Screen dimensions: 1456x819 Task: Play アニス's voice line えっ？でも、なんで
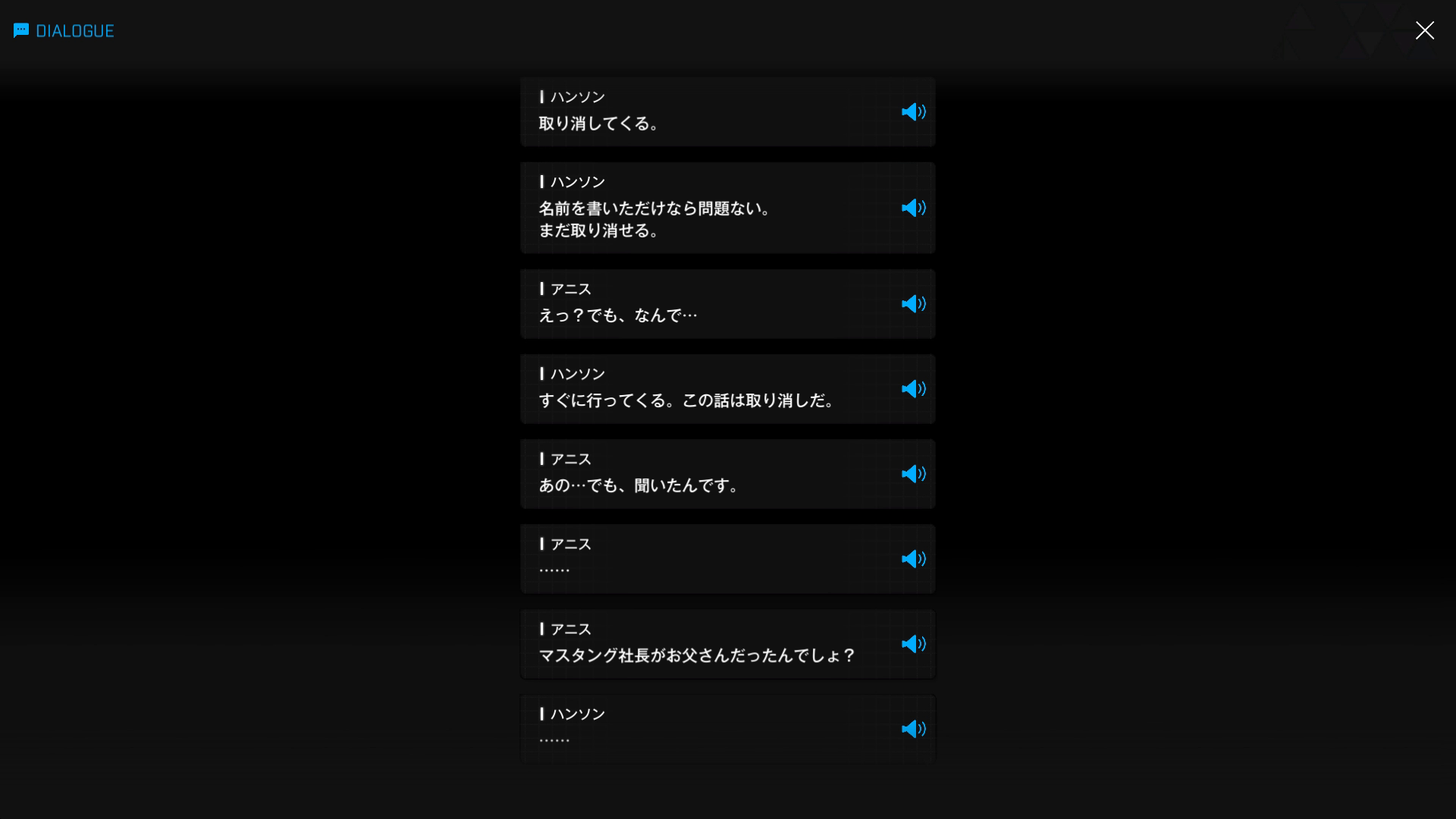point(913,304)
